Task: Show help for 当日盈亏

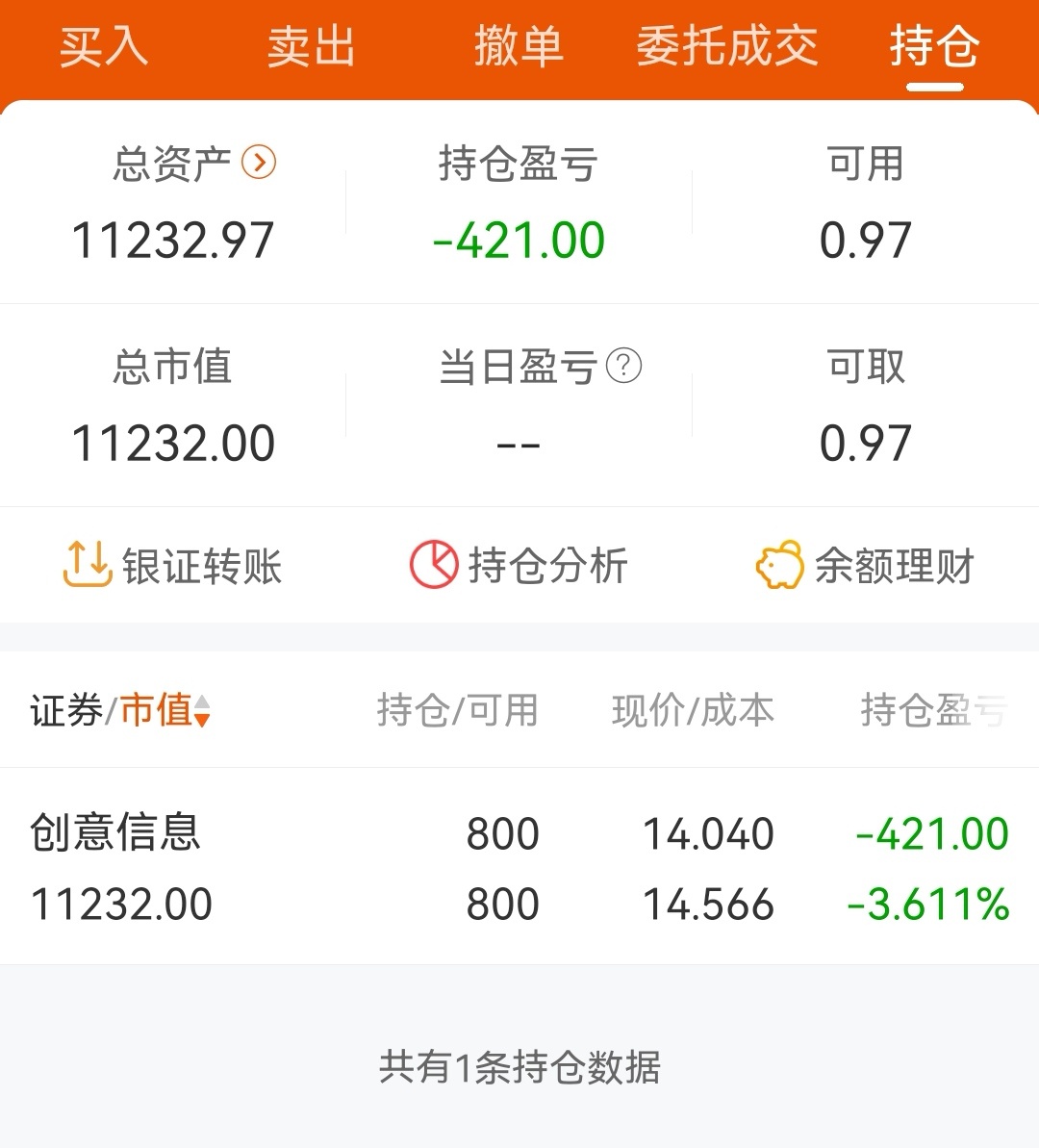Action: (x=623, y=366)
